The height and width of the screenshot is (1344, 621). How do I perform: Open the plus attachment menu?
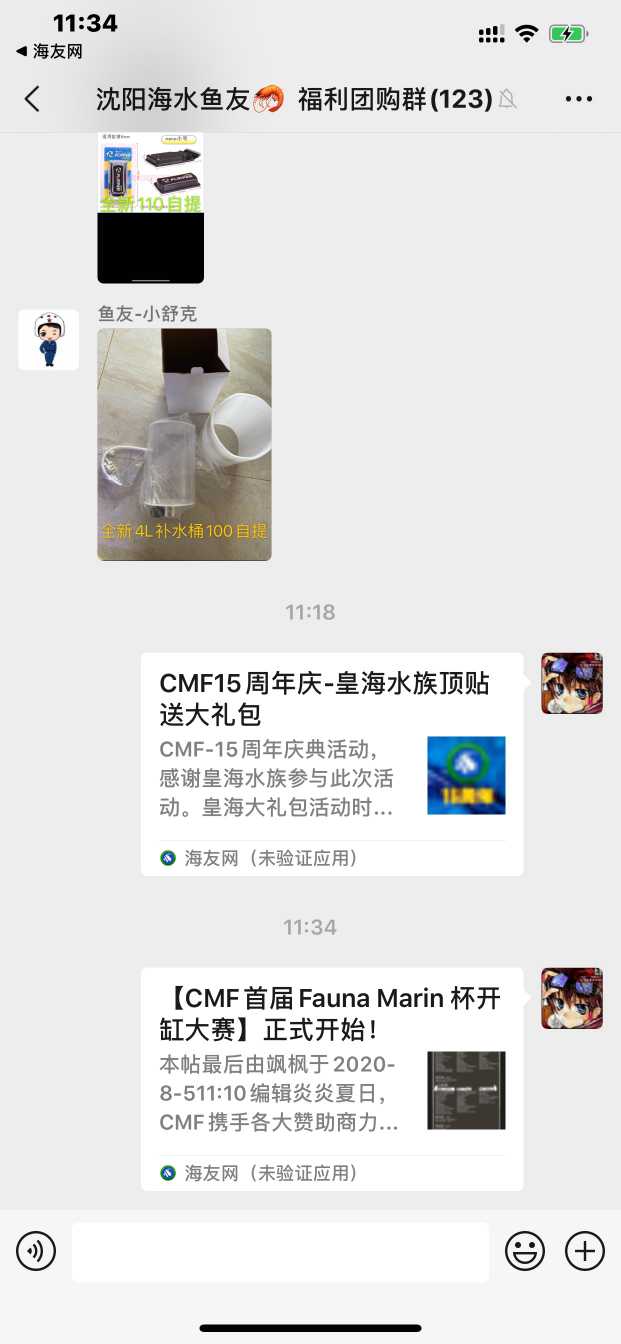[585, 1251]
